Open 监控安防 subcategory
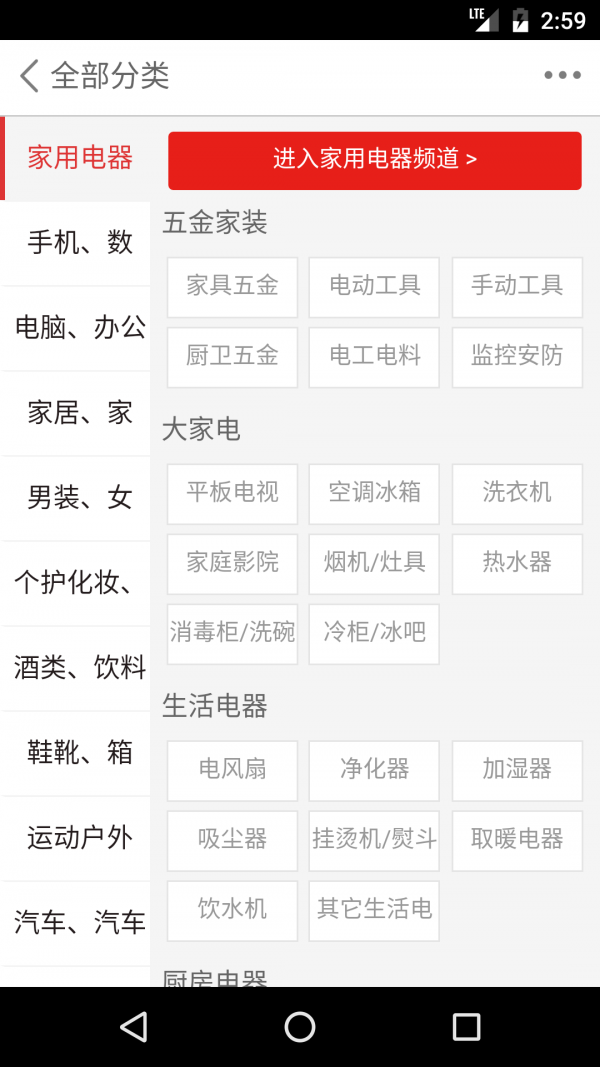 tap(517, 357)
